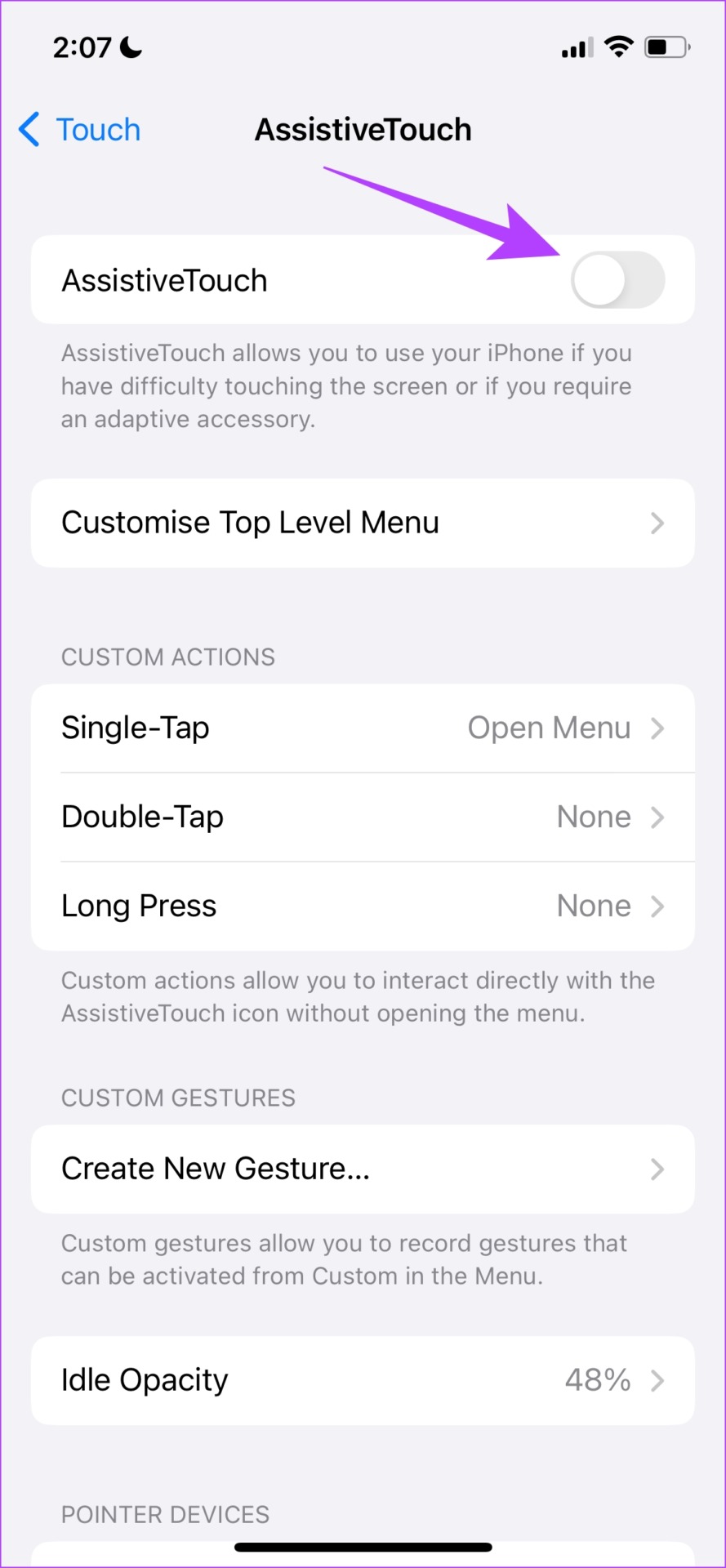
Task: Open Single-Tap action settings
Action: pos(363,728)
